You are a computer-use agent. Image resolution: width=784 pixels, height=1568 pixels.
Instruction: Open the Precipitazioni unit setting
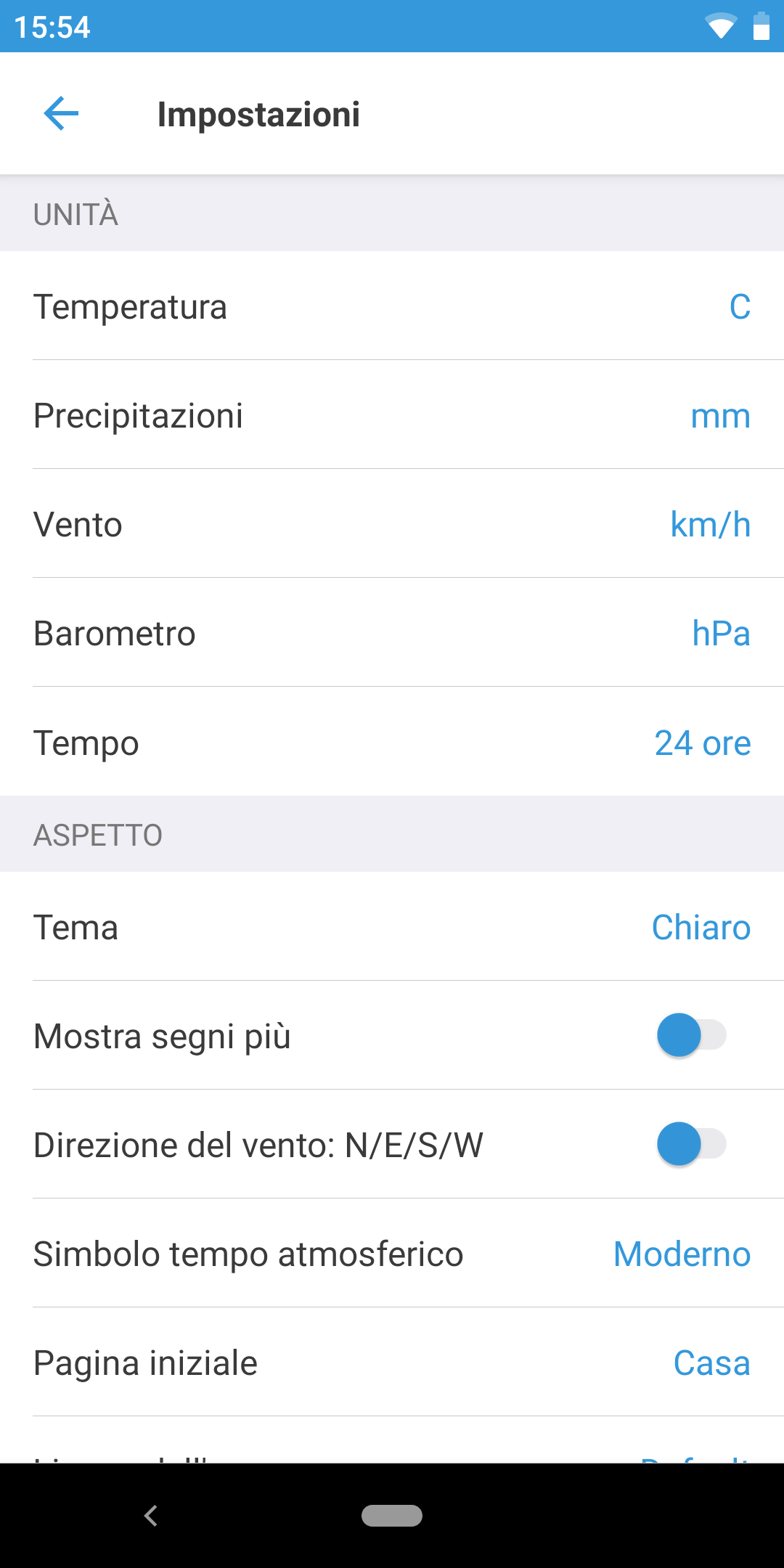coord(392,415)
